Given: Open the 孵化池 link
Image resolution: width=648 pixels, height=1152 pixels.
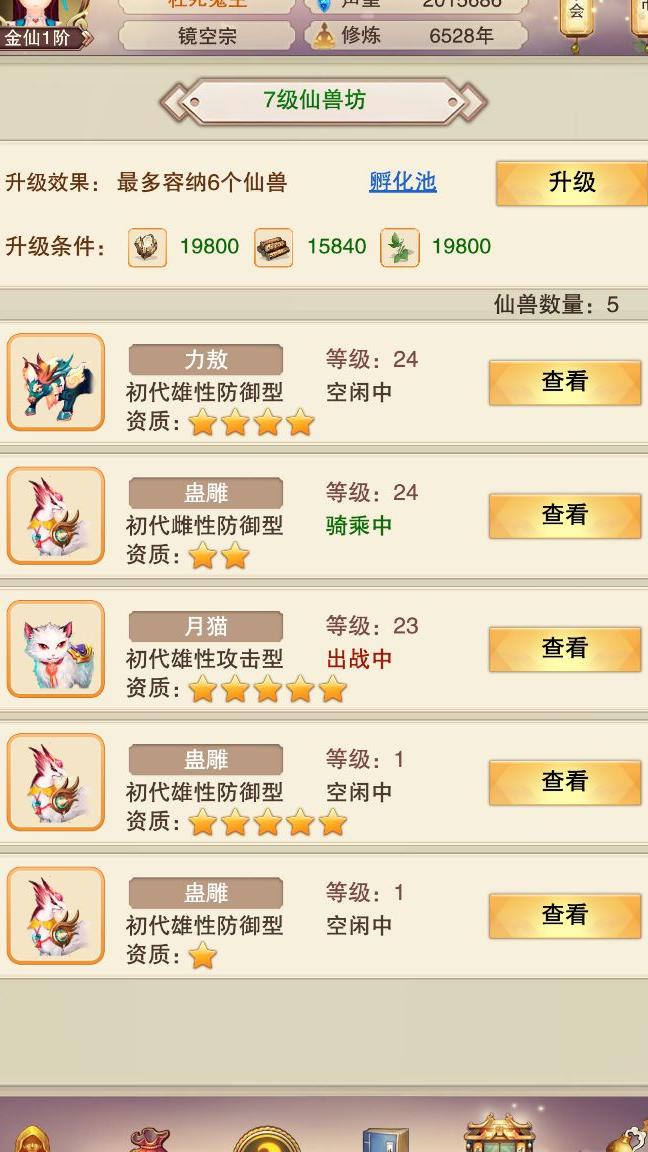Looking at the screenshot, I should [402, 182].
